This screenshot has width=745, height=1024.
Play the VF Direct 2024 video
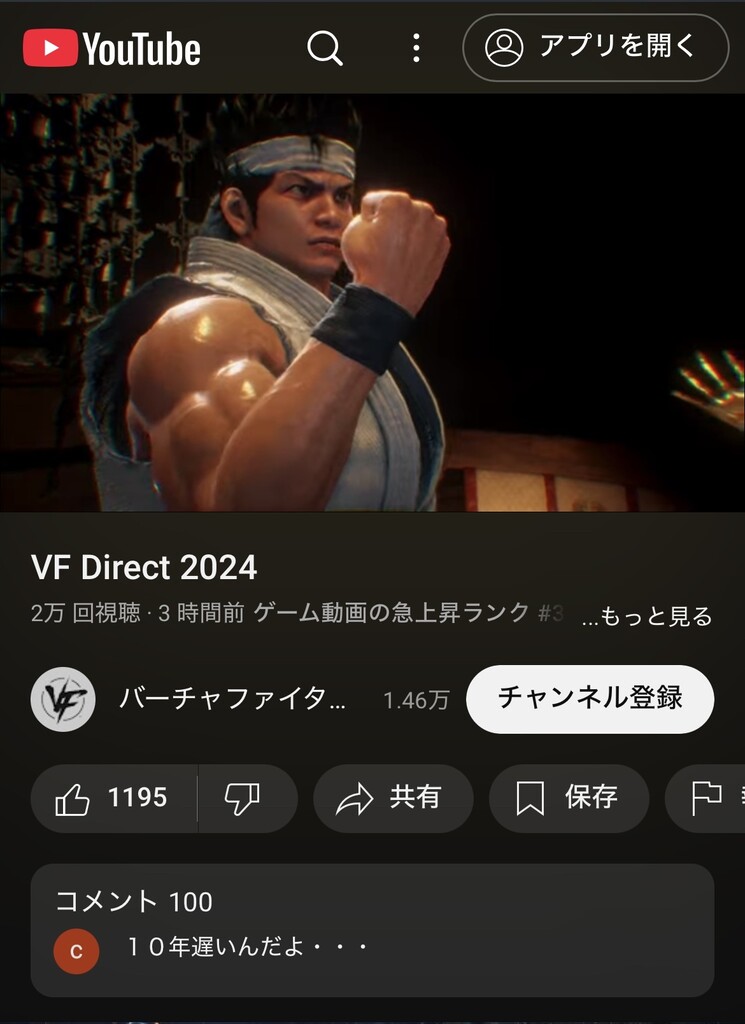click(x=372, y=302)
